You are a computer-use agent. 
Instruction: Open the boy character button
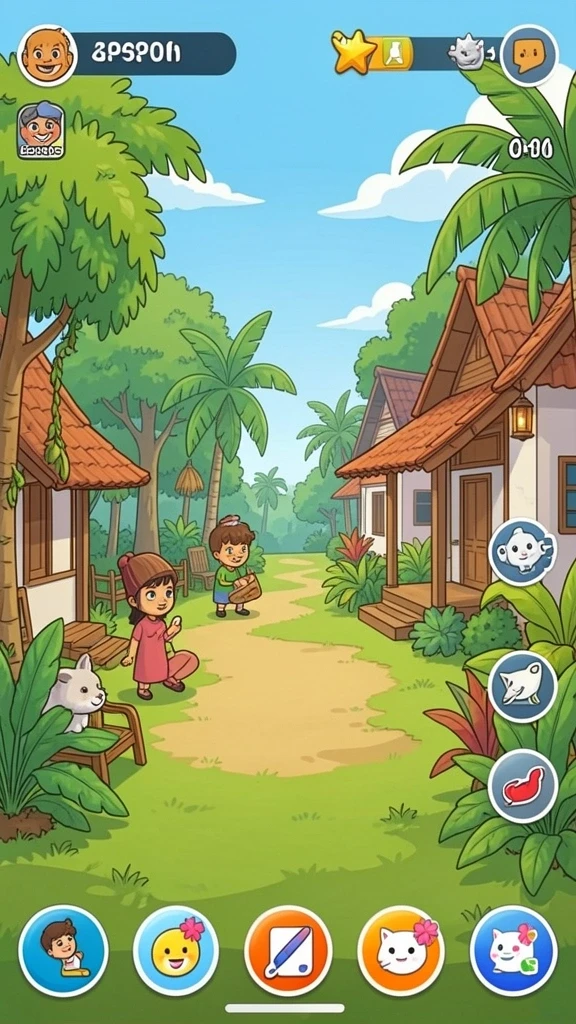pos(63,950)
